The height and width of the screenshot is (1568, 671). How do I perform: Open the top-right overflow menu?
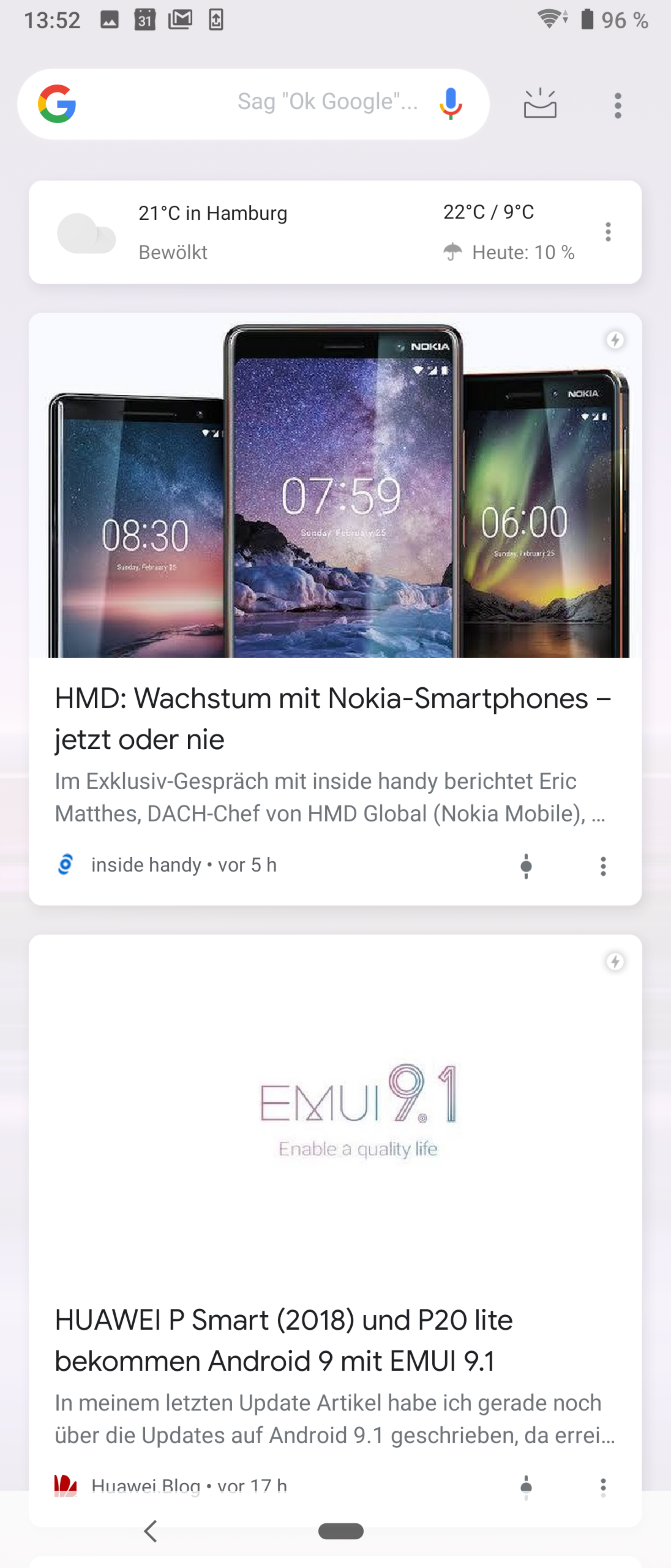tap(618, 105)
